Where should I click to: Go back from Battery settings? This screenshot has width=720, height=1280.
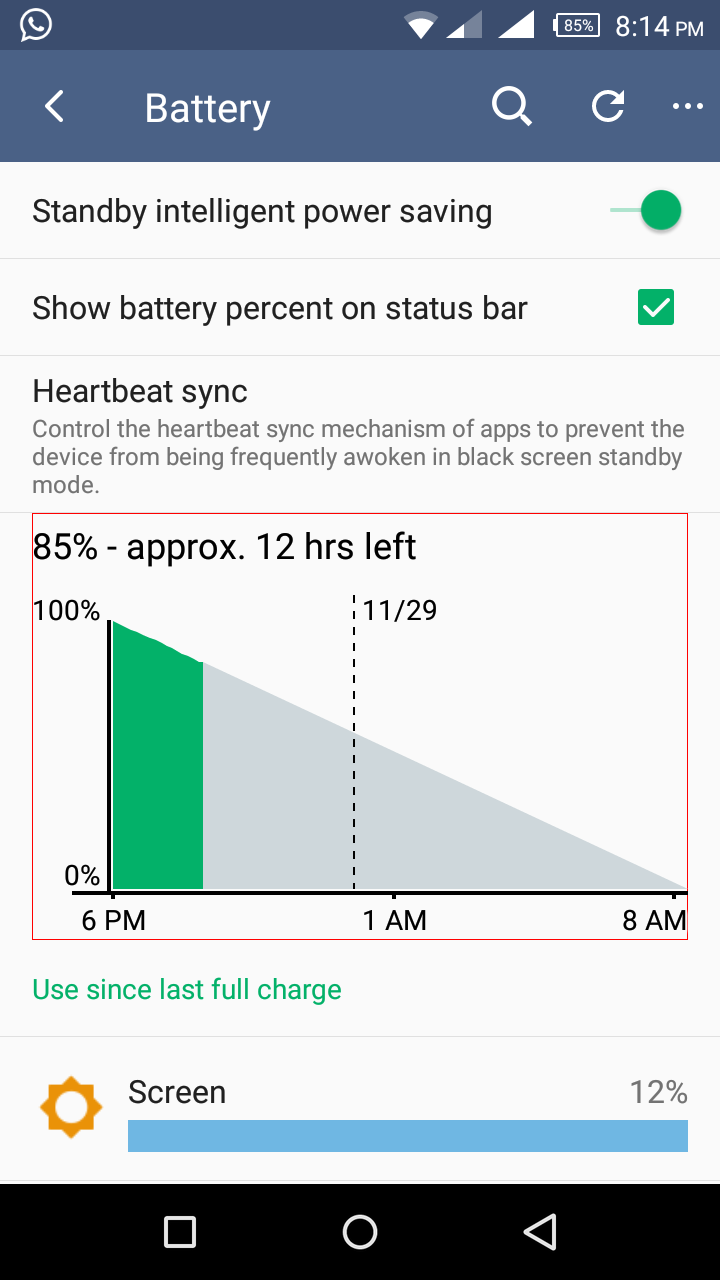[55, 107]
